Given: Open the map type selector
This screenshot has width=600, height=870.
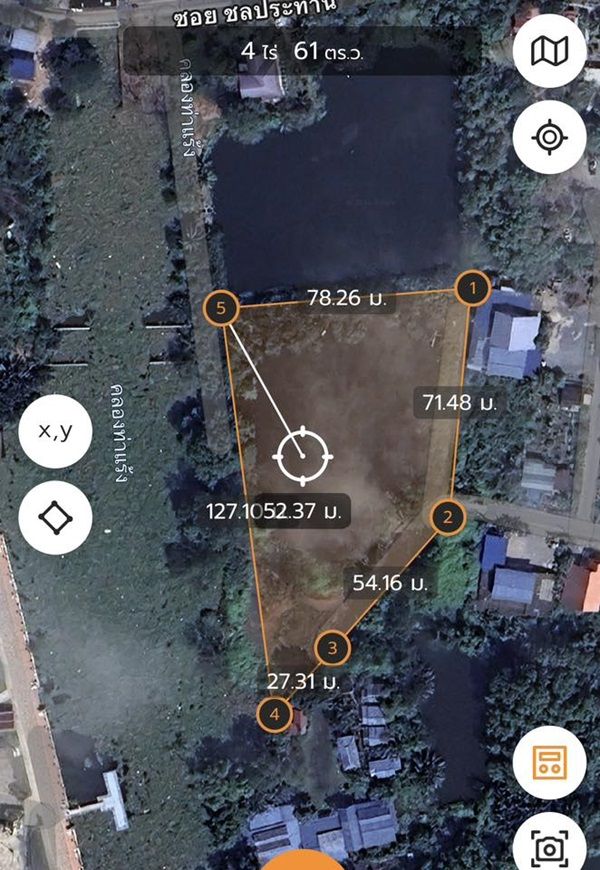Looking at the screenshot, I should point(549,51).
